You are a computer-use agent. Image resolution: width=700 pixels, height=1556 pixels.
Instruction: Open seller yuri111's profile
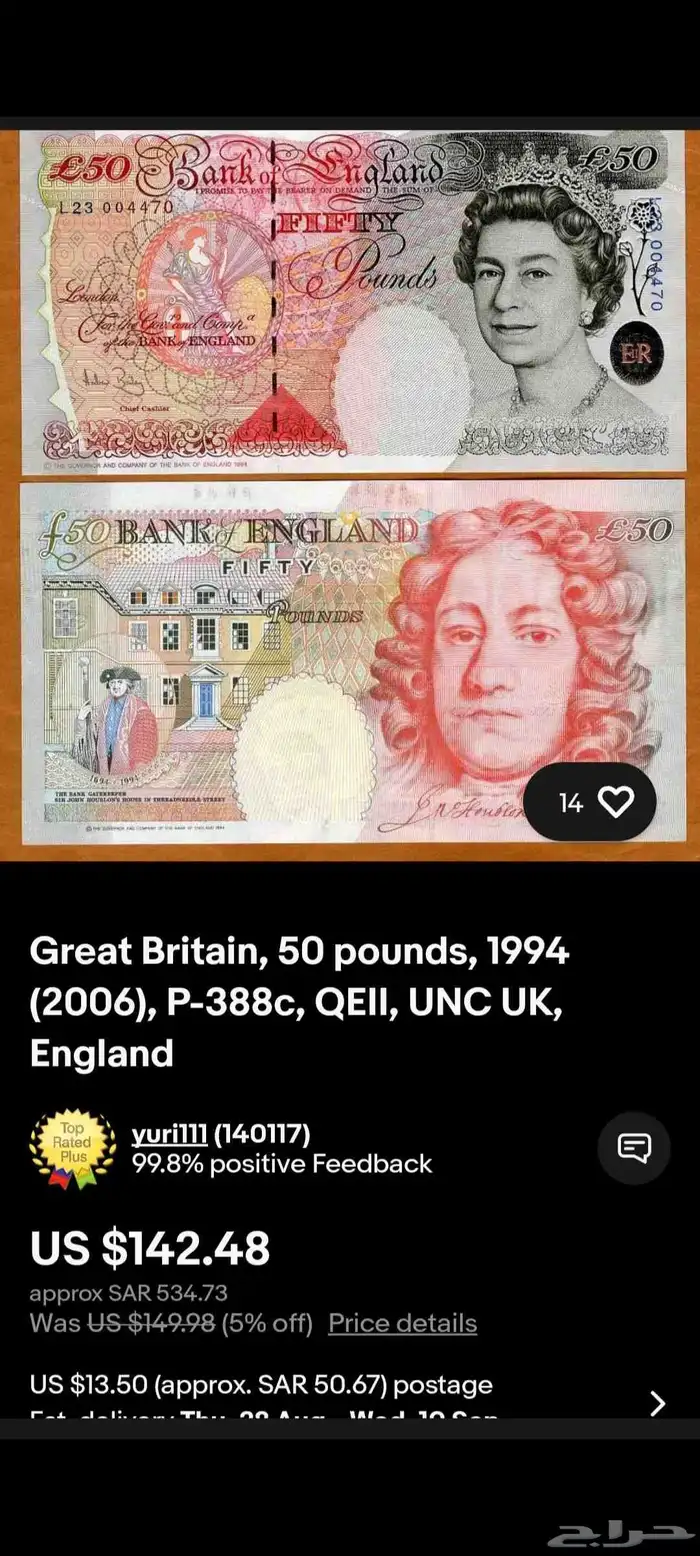[x=168, y=1134]
